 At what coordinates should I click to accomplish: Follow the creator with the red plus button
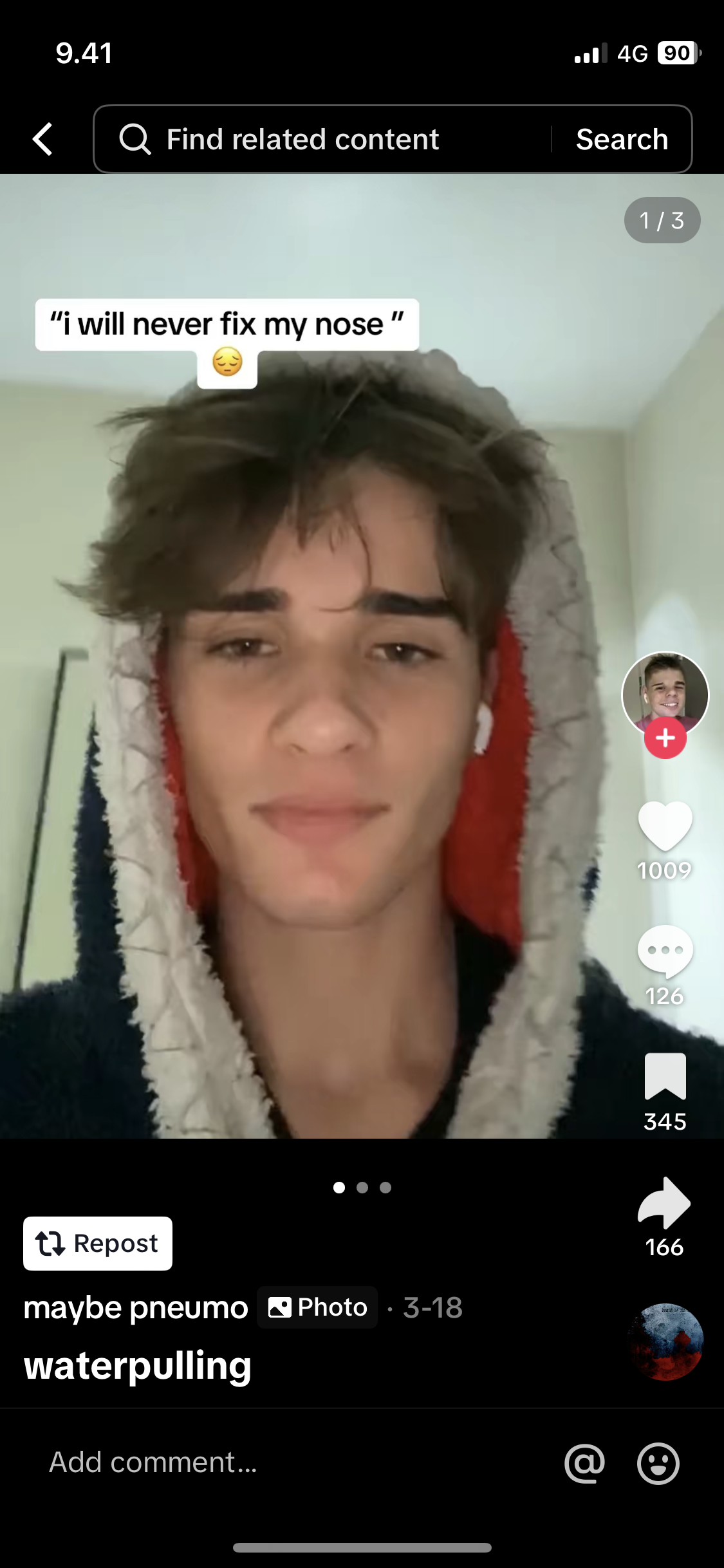pos(665,738)
